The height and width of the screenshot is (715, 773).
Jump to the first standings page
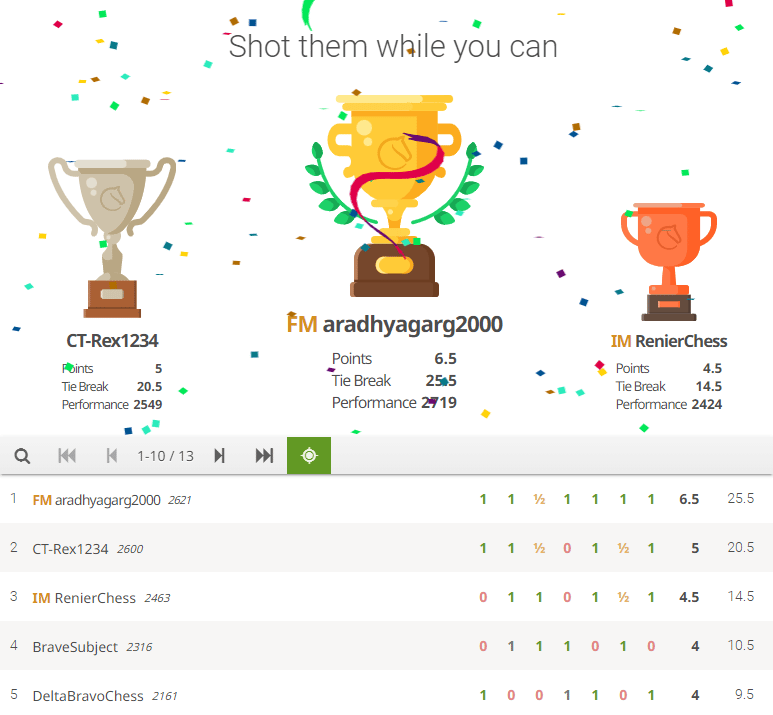[67, 456]
